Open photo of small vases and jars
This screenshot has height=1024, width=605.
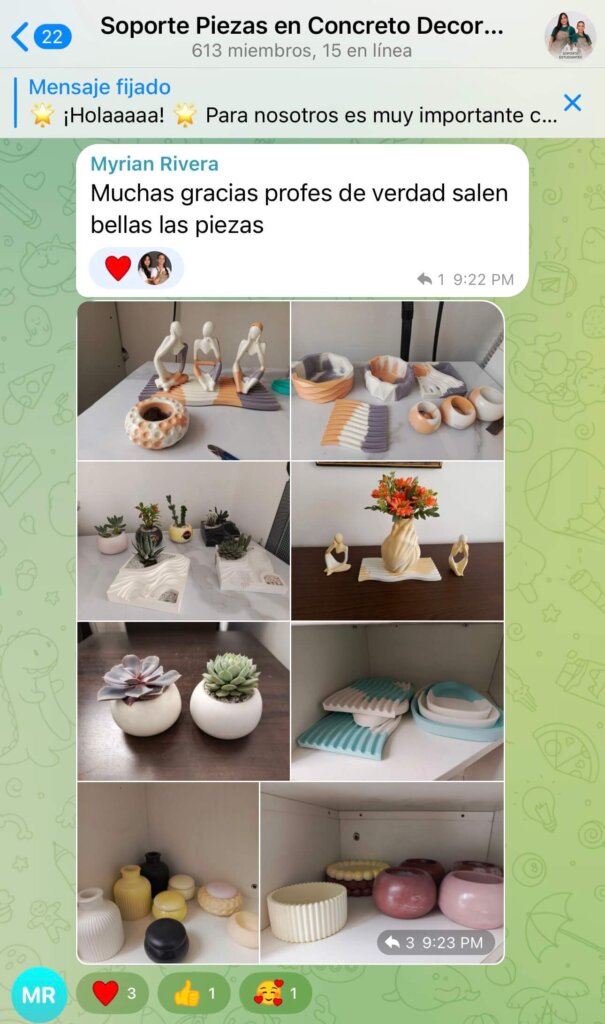pyautogui.click(x=168, y=872)
